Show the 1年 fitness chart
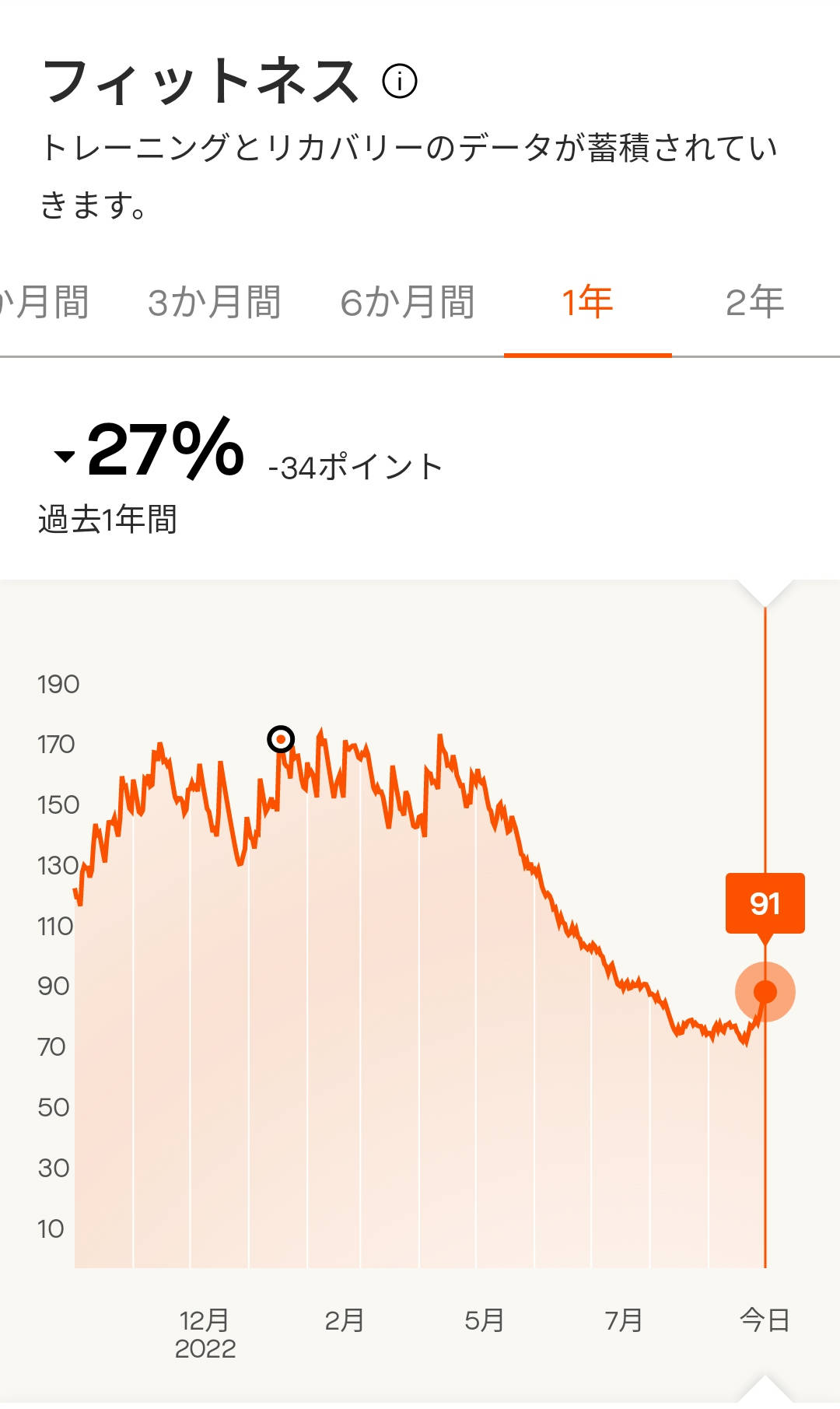Image resolution: width=840 pixels, height=1409 pixels. pyautogui.click(x=587, y=303)
